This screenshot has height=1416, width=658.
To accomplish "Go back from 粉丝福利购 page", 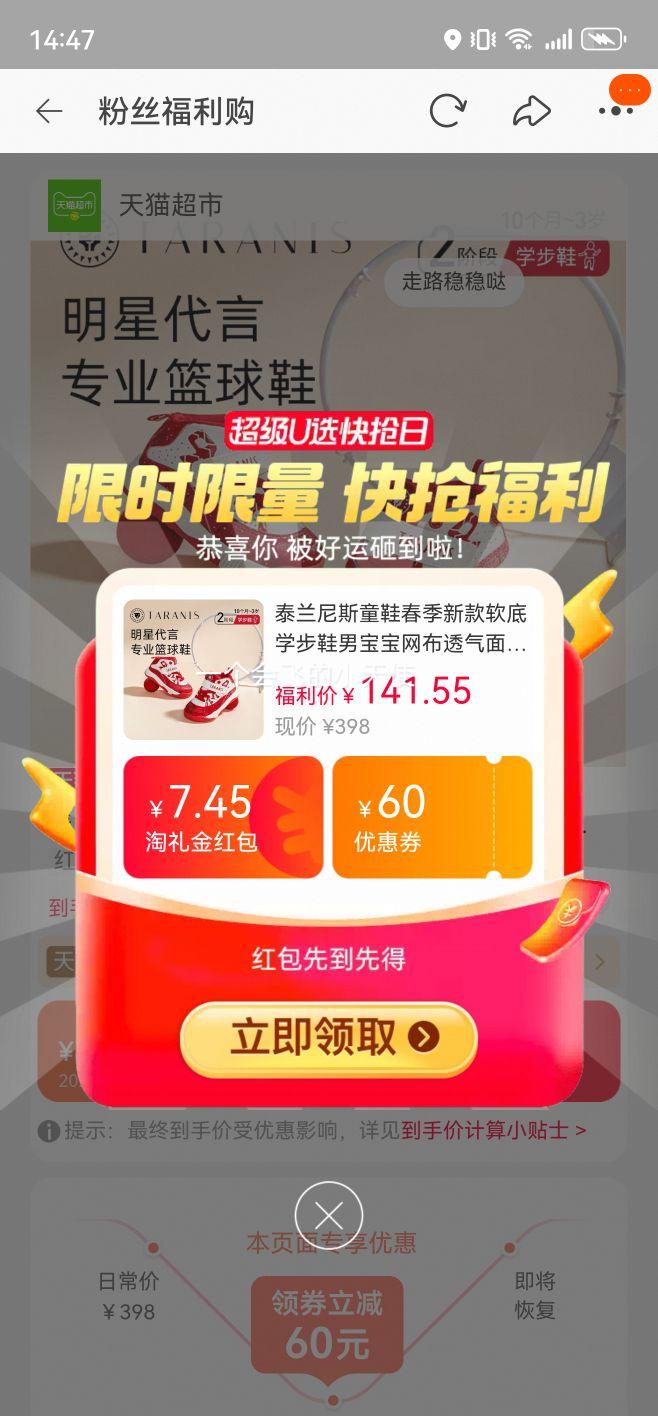I will pyautogui.click(x=49, y=111).
